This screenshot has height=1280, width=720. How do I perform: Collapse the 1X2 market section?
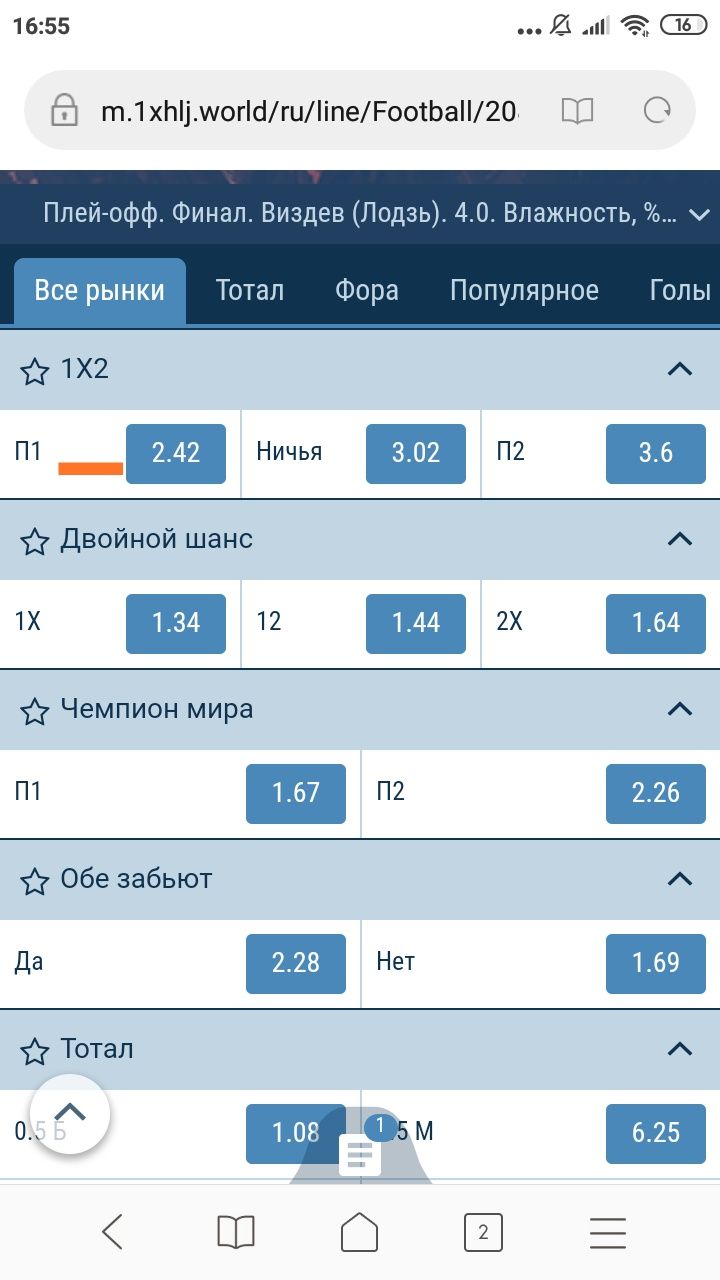pos(680,370)
